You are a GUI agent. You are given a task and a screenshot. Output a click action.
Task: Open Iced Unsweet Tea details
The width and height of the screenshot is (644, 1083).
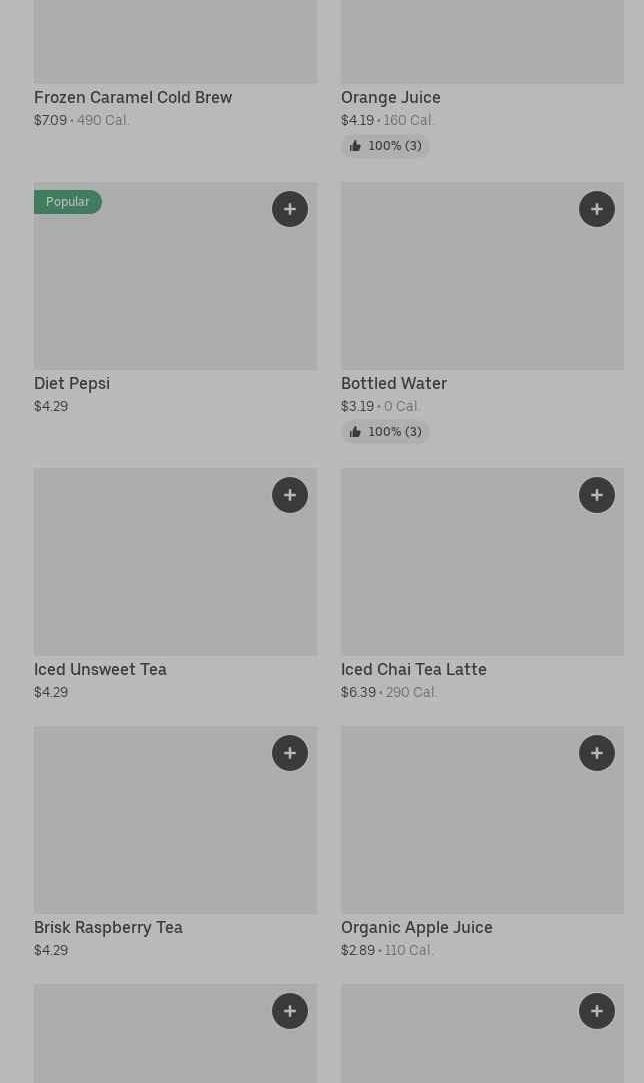[175, 575]
